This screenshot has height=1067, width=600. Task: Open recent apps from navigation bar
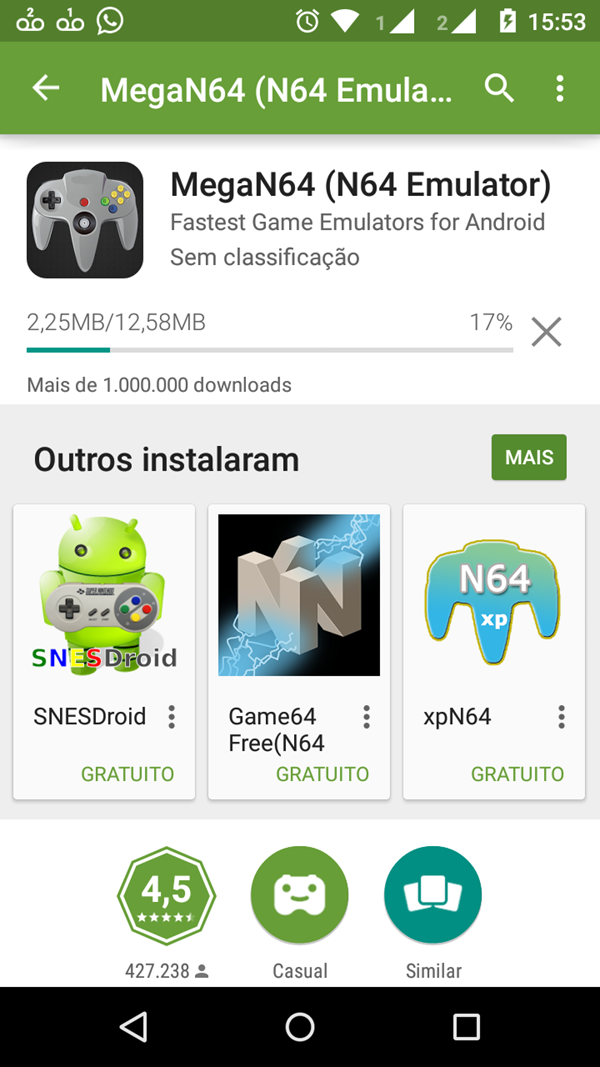click(x=466, y=1026)
